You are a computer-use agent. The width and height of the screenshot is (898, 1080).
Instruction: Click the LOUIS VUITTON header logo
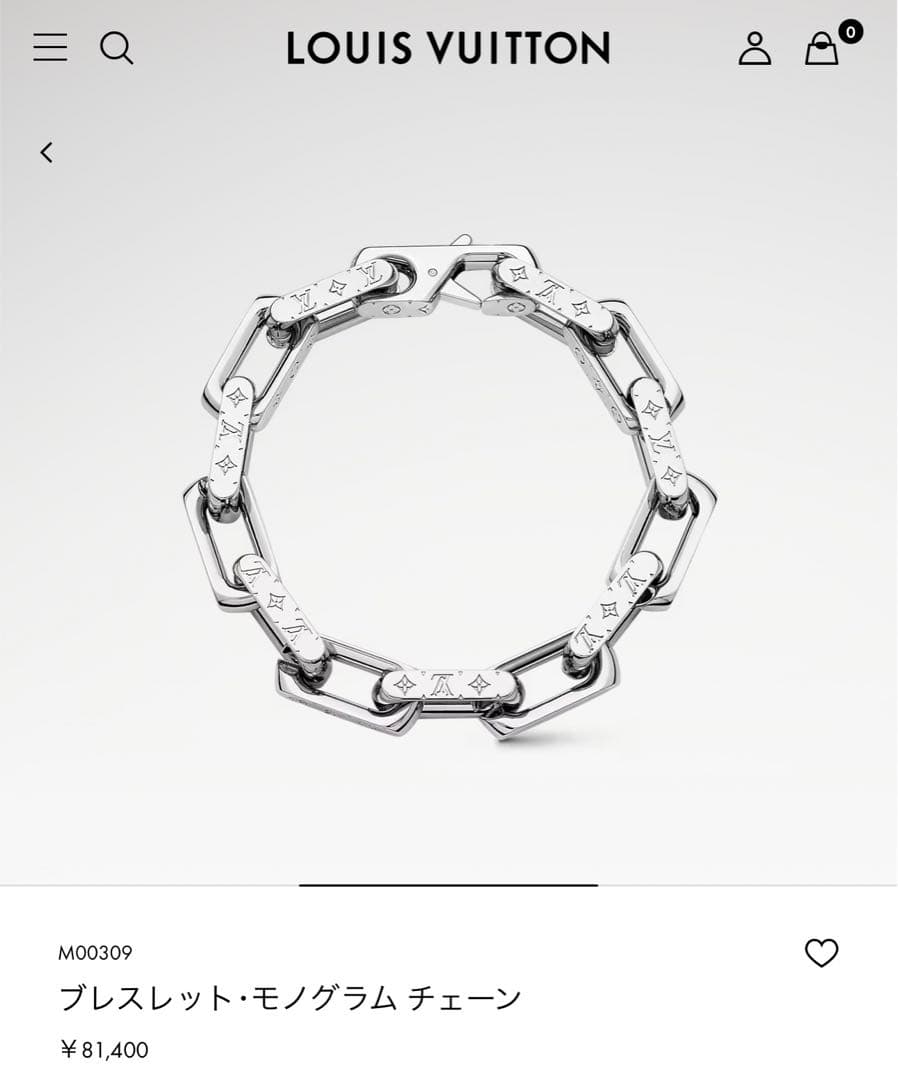[x=448, y=48]
